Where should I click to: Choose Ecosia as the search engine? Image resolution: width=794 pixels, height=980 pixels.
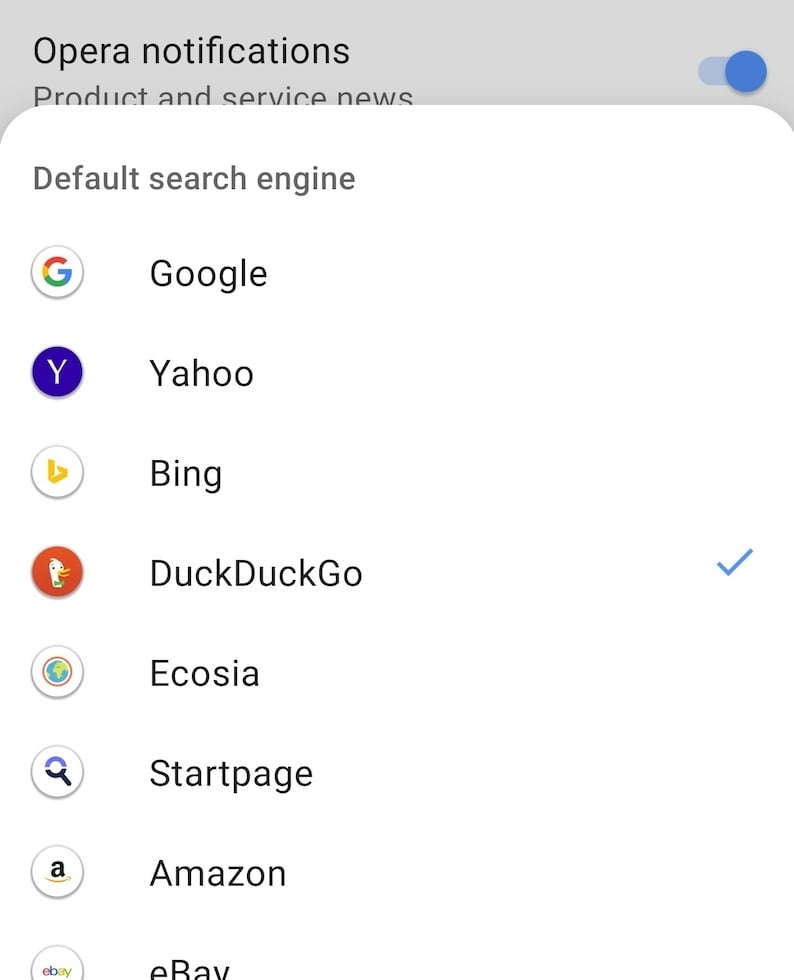(204, 672)
